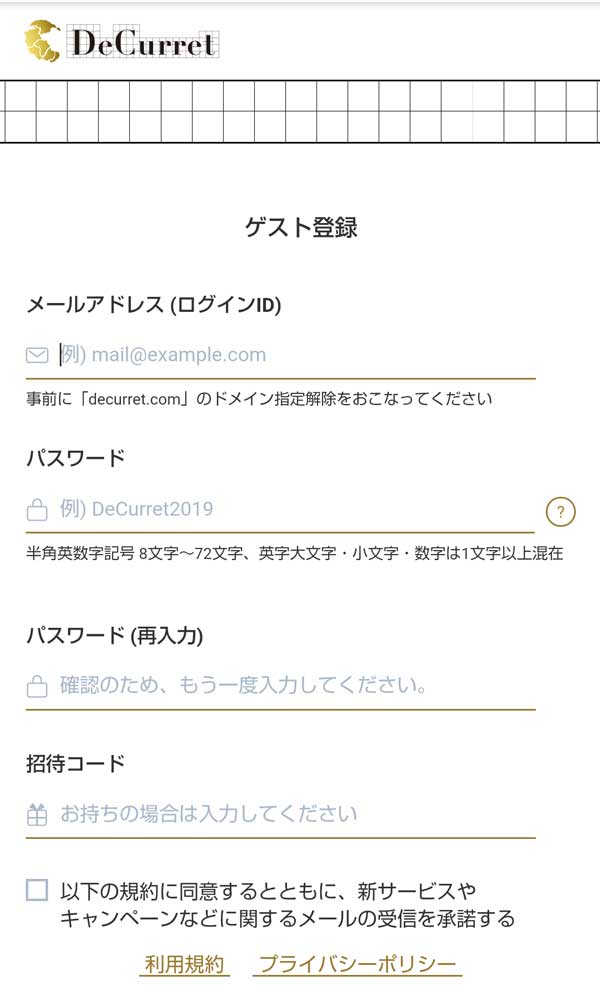Open the password help question icon
Screen dimensions: 600x993
(x=560, y=513)
